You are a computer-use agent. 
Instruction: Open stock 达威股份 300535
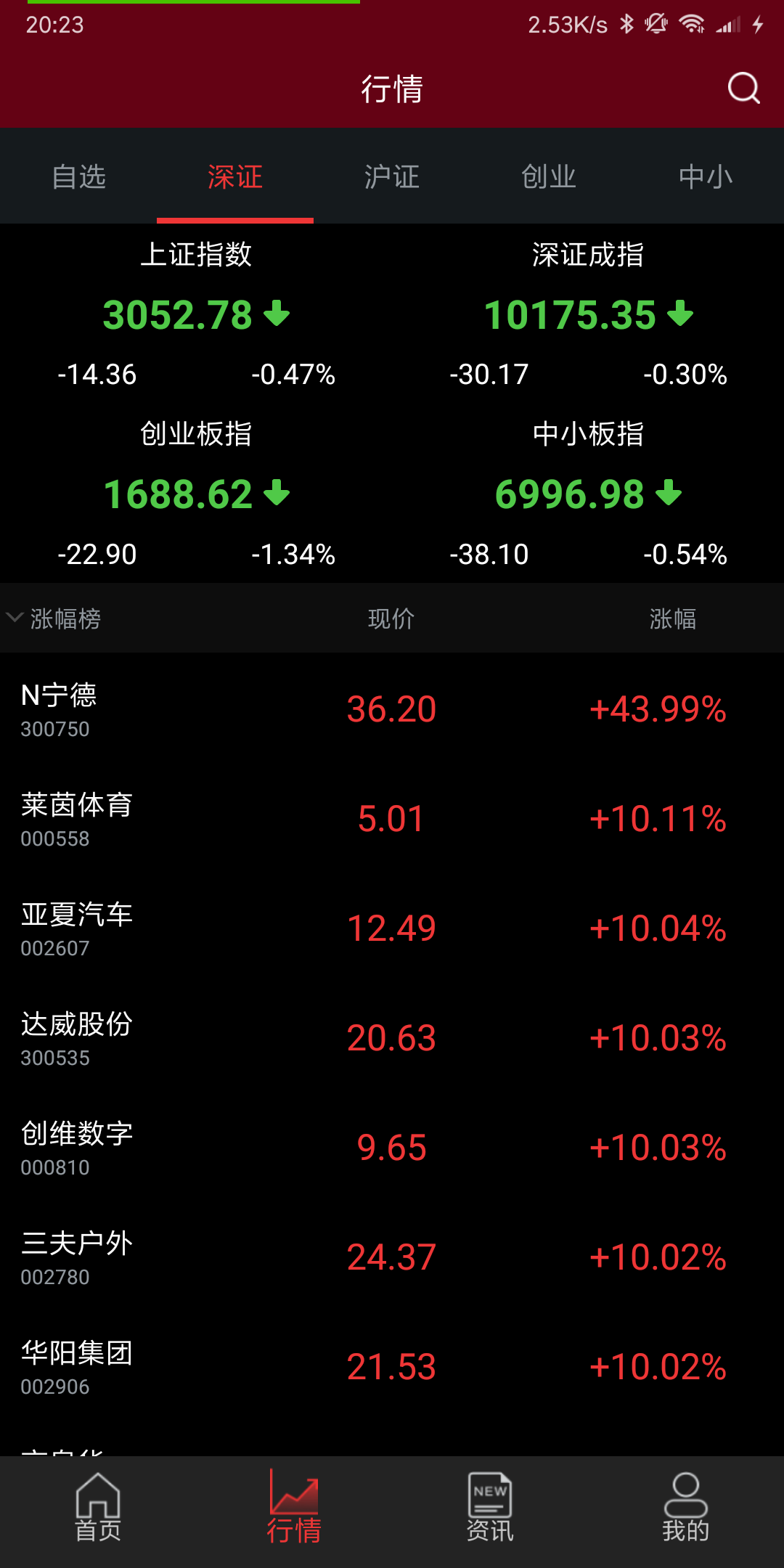click(392, 1038)
